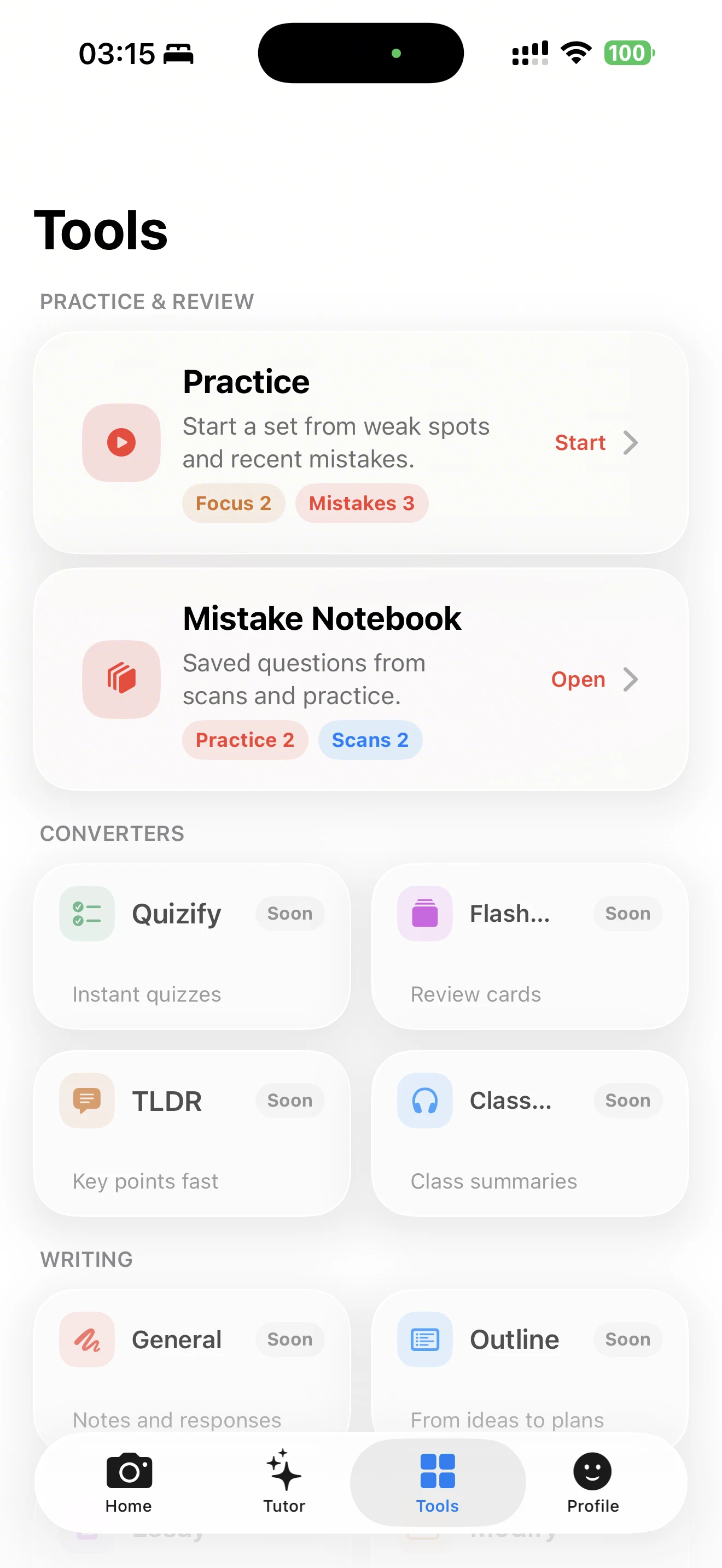Select the Outline document icon
Screen dimensions: 722x1568
(424, 1339)
